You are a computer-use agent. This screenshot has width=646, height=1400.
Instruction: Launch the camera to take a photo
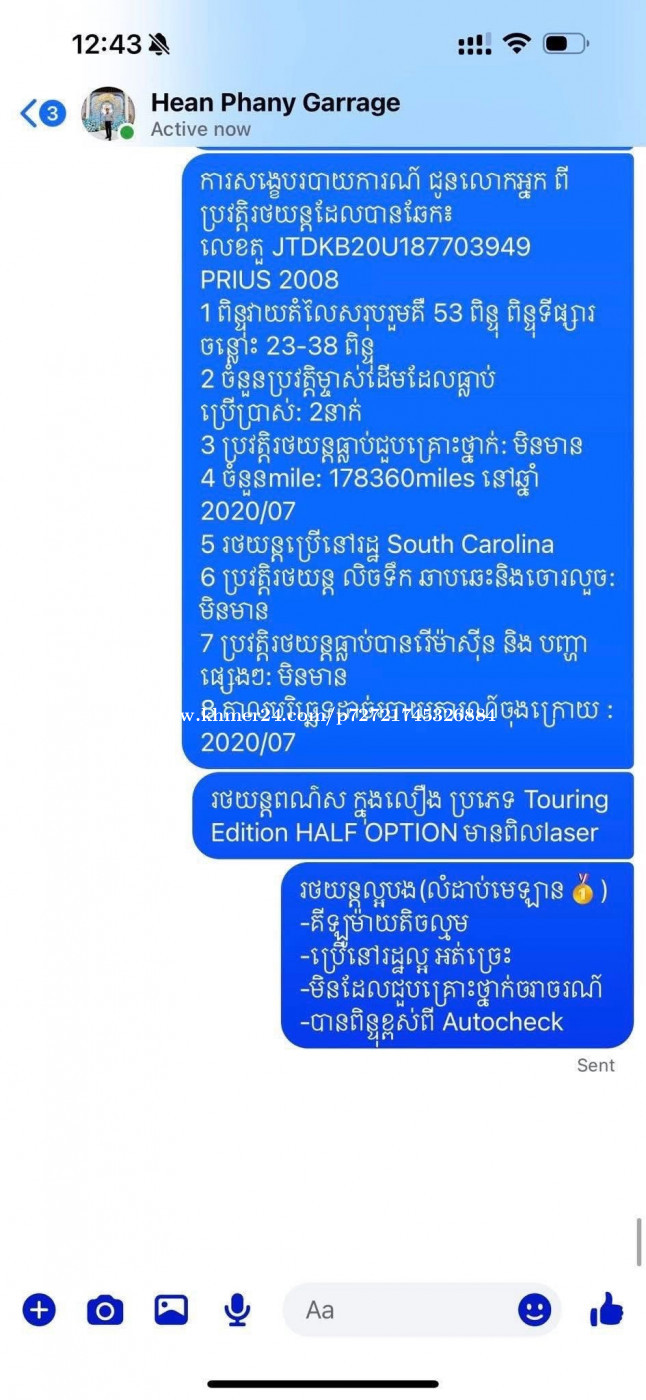click(105, 1309)
